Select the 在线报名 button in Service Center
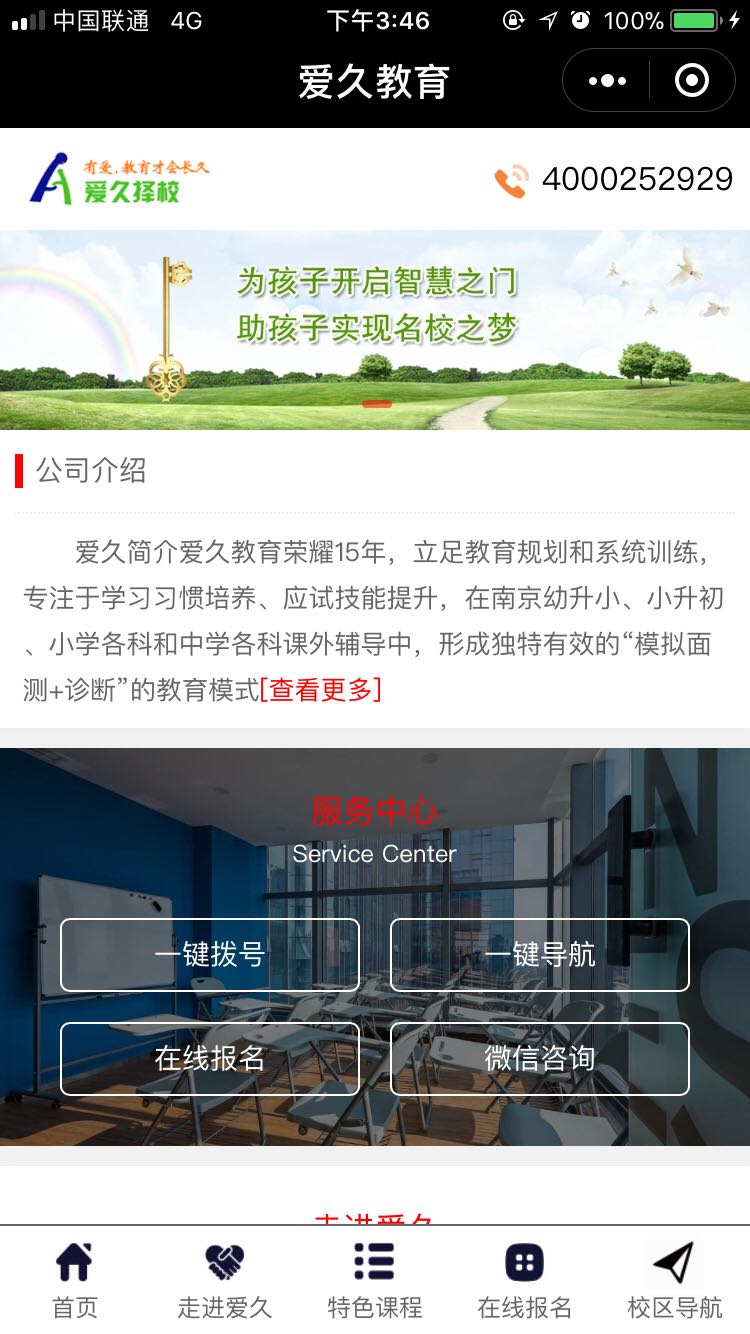Screen dimensions: 750x1334 tap(210, 1058)
